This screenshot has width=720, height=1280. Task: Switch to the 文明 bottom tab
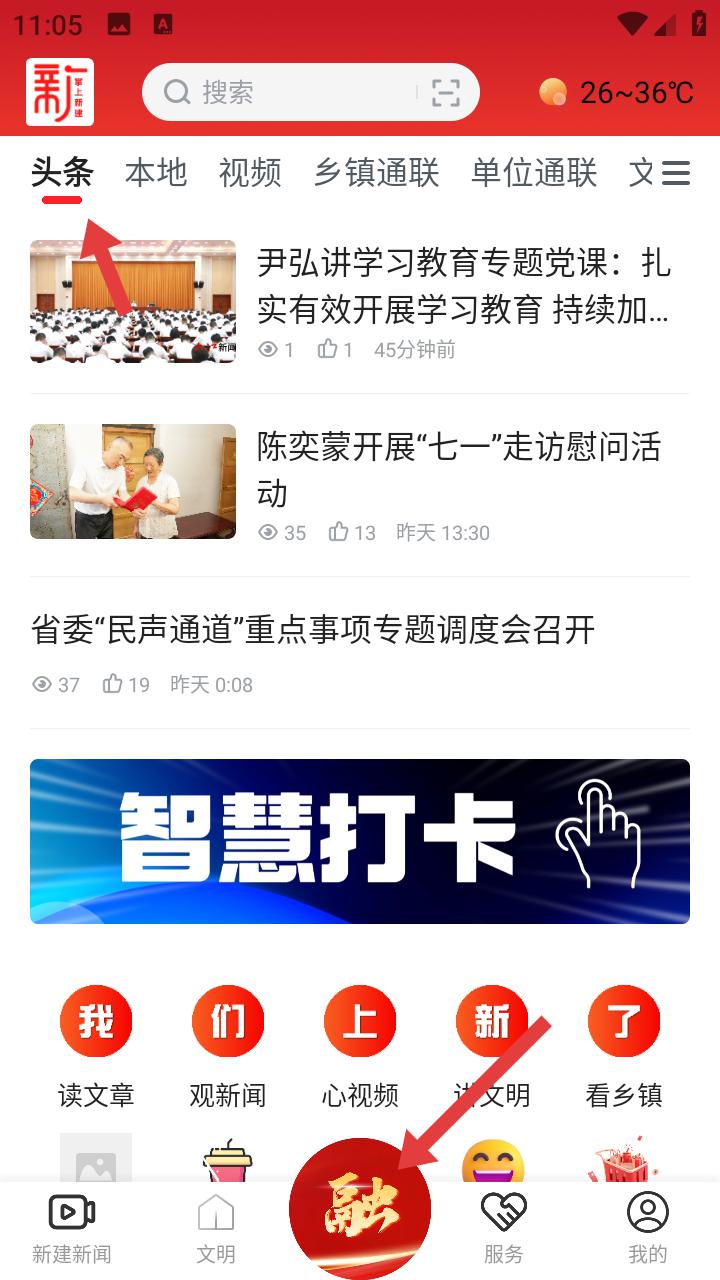[x=216, y=1230]
